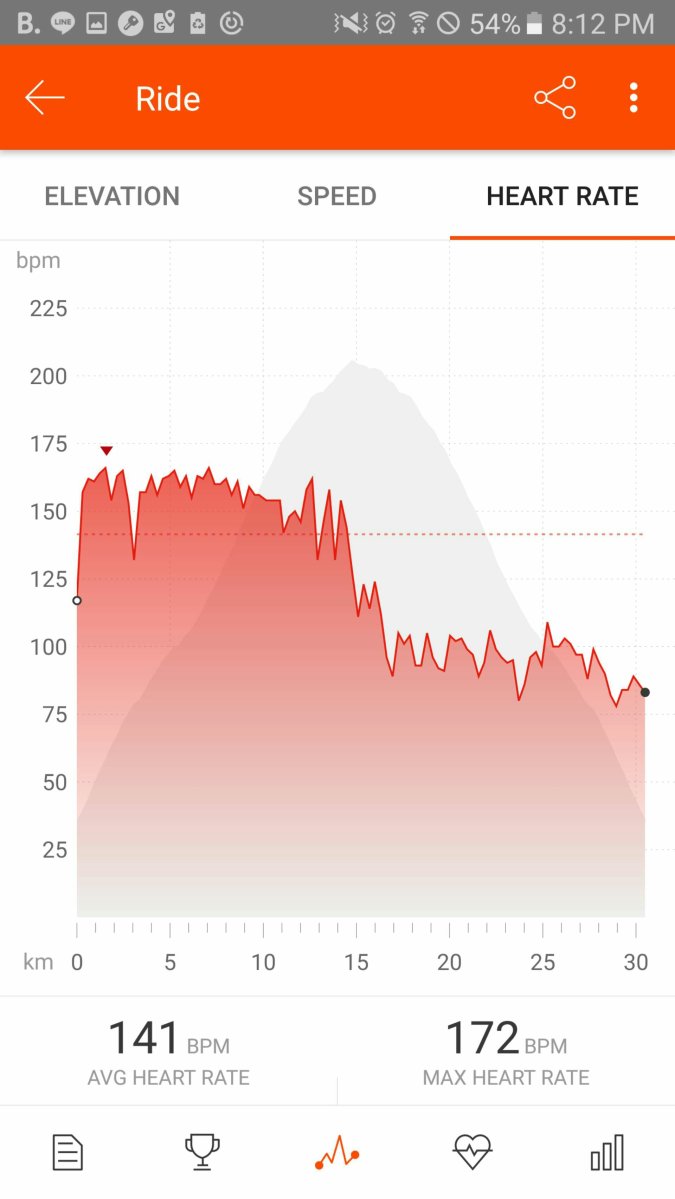This screenshot has width=675, height=1199.
Task: Share this ride
Action: pyautogui.click(x=555, y=98)
